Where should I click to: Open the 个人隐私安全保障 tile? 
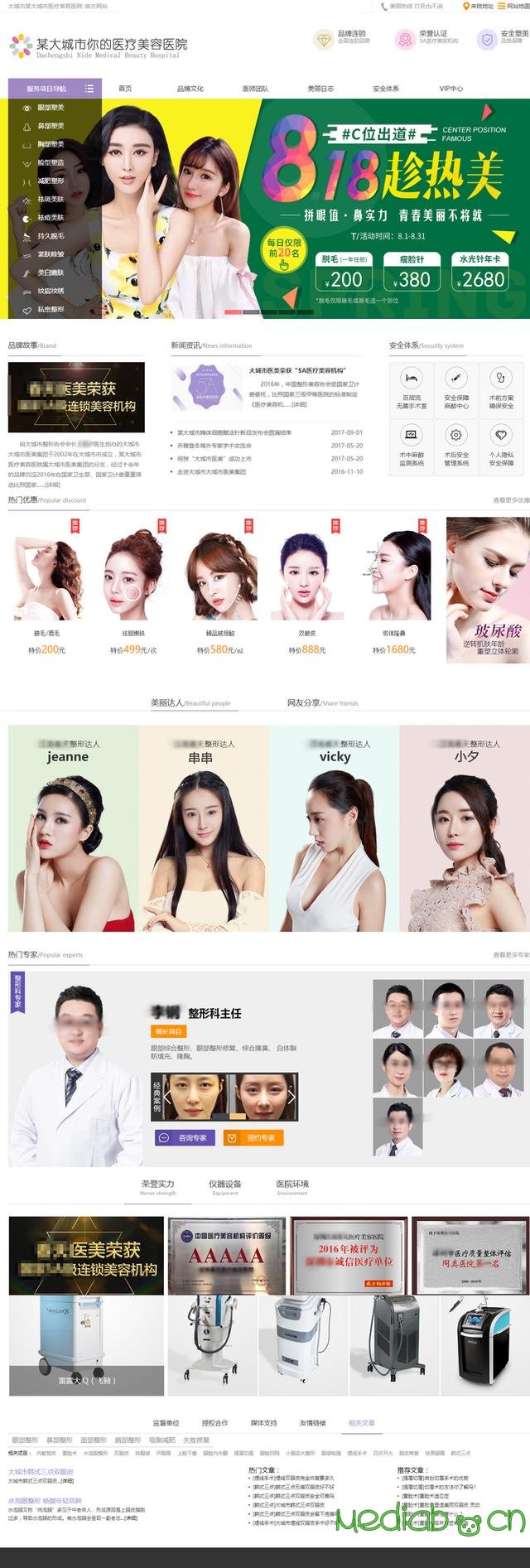click(501, 446)
